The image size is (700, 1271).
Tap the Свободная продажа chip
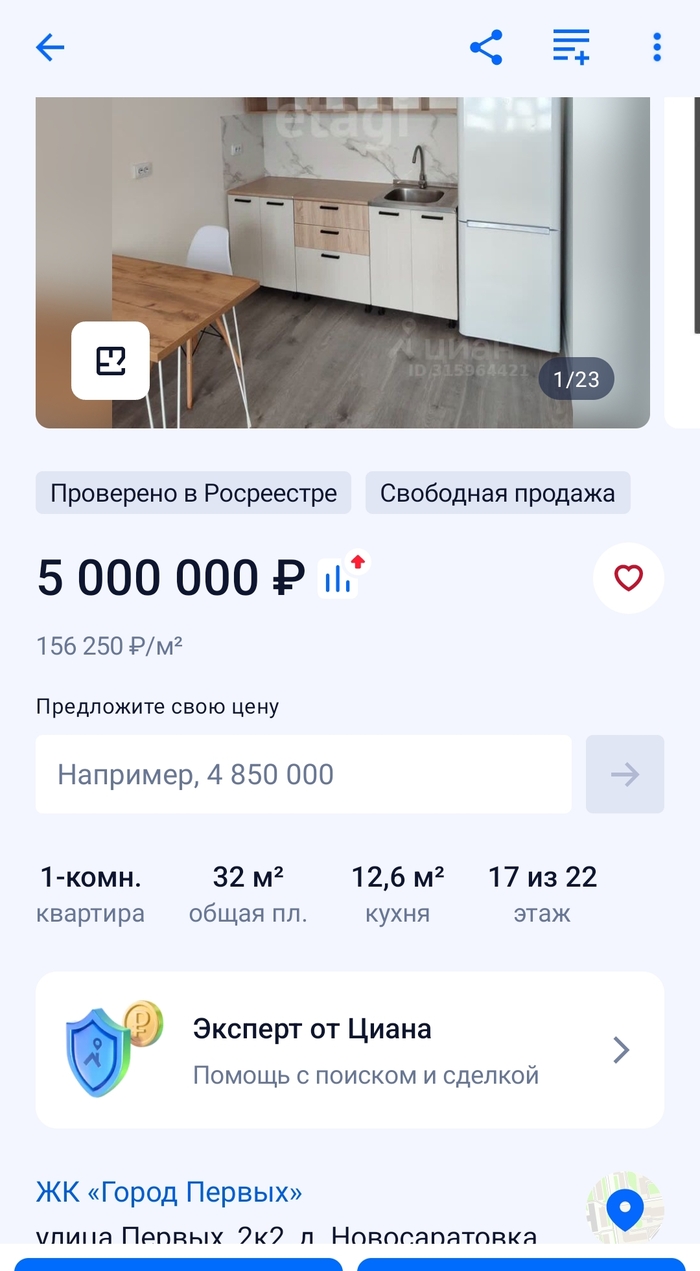pyautogui.click(x=497, y=493)
